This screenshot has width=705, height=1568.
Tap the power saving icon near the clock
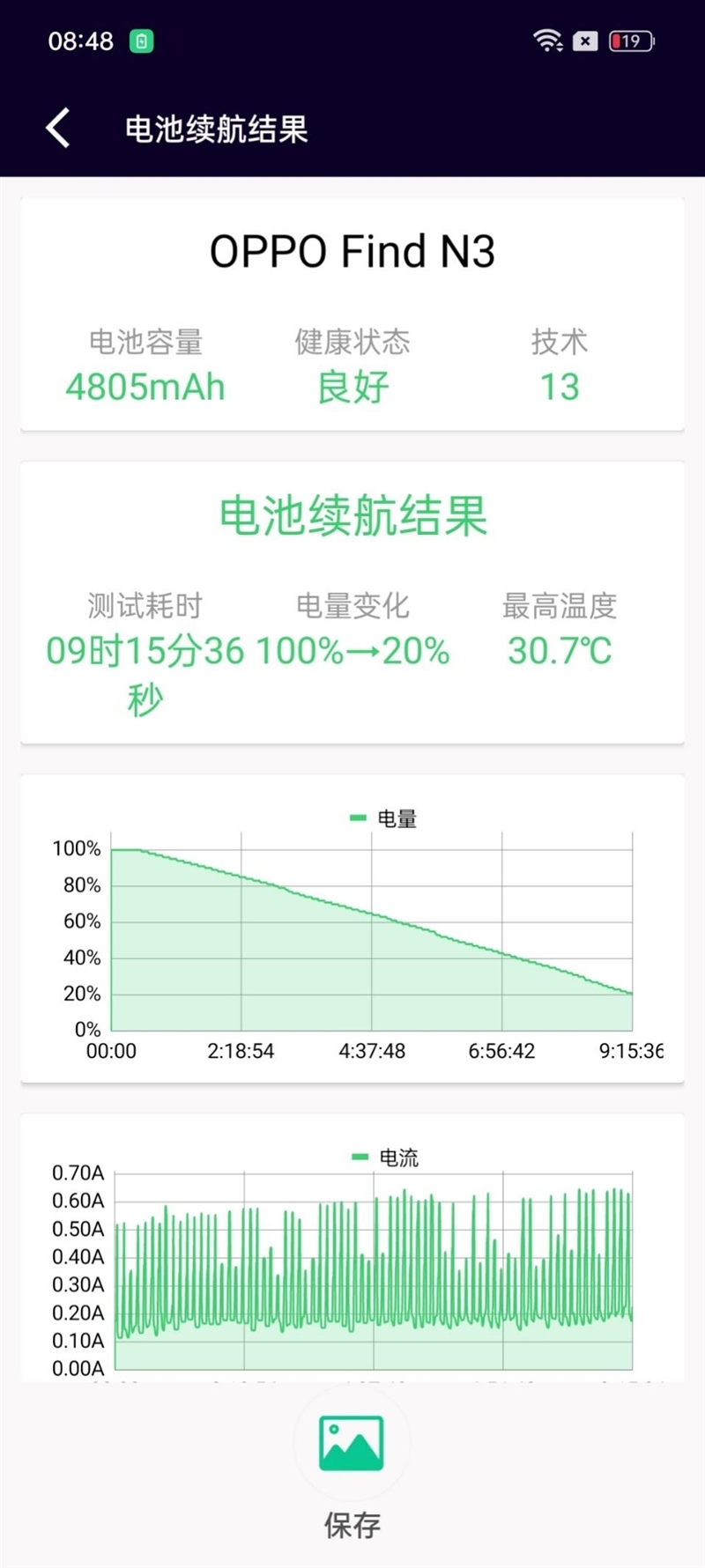pyautogui.click(x=141, y=41)
